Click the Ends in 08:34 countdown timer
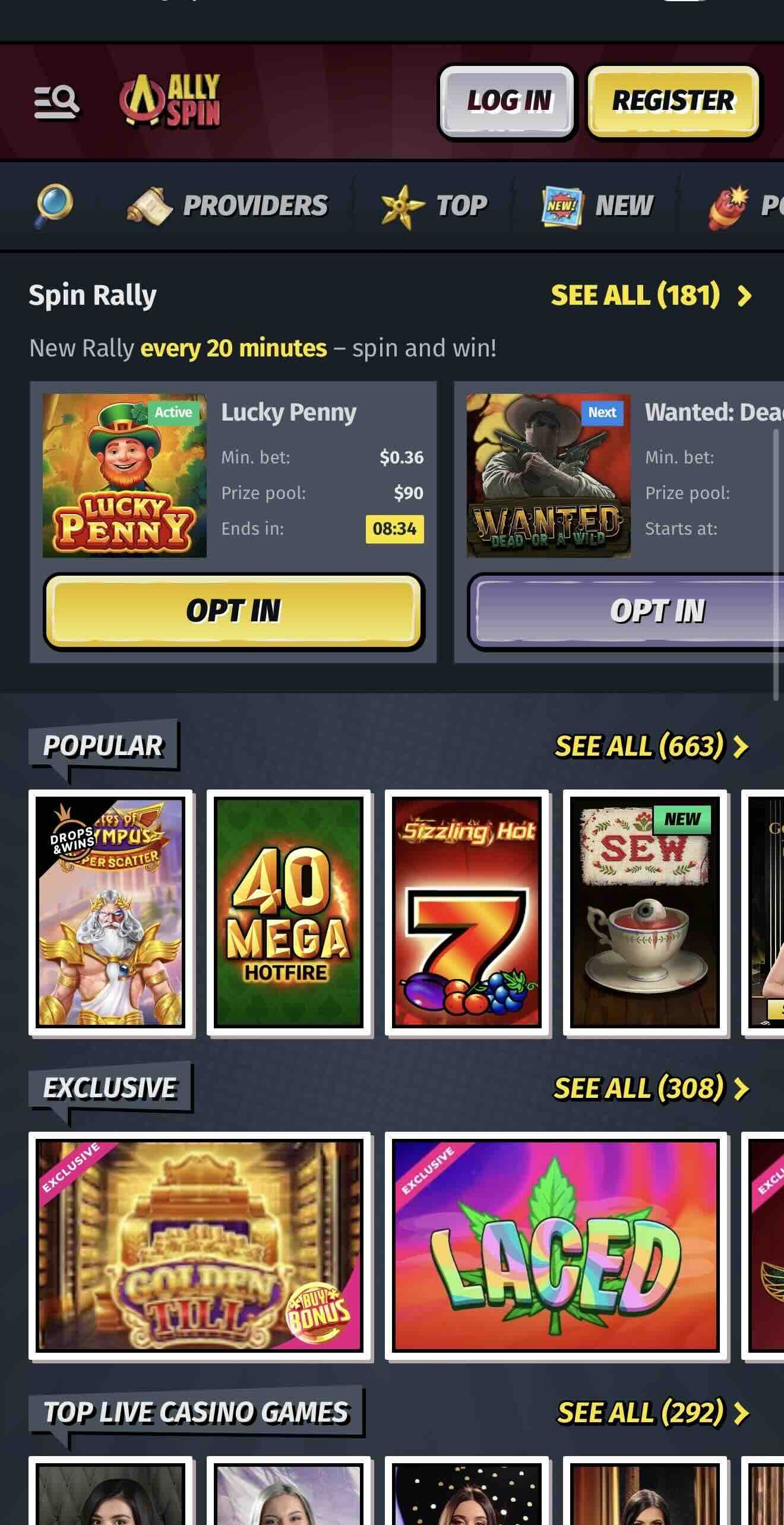Image resolution: width=784 pixels, height=1525 pixels. tap(396, 529)
